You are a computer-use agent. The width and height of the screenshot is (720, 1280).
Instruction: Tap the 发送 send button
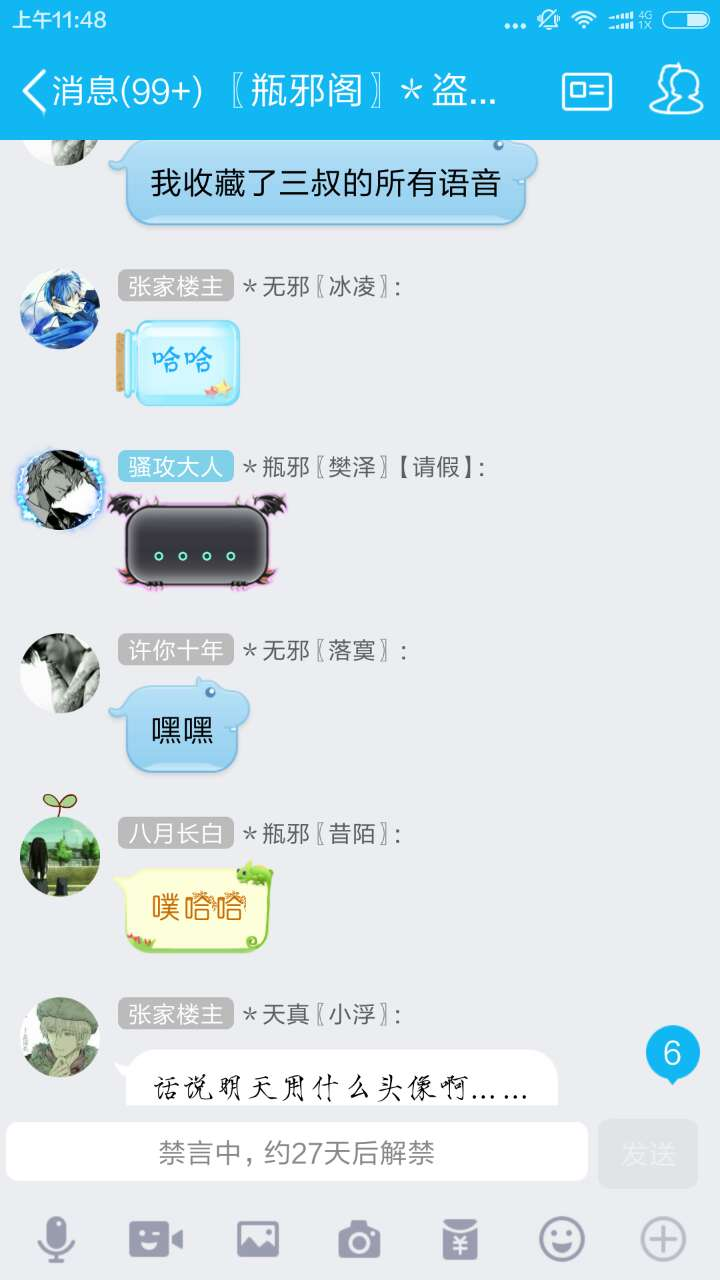(648, 1153)
